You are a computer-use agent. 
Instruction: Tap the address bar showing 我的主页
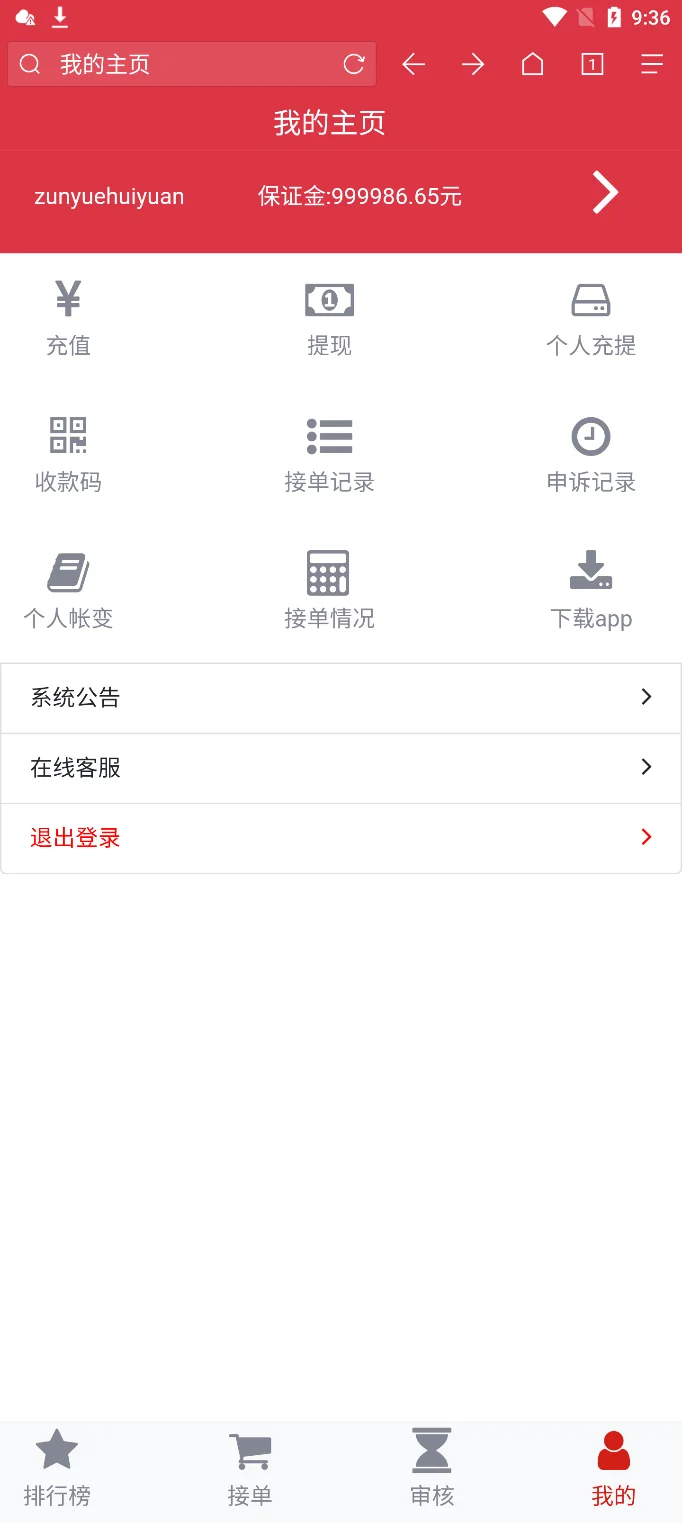[x=190, y=65]
